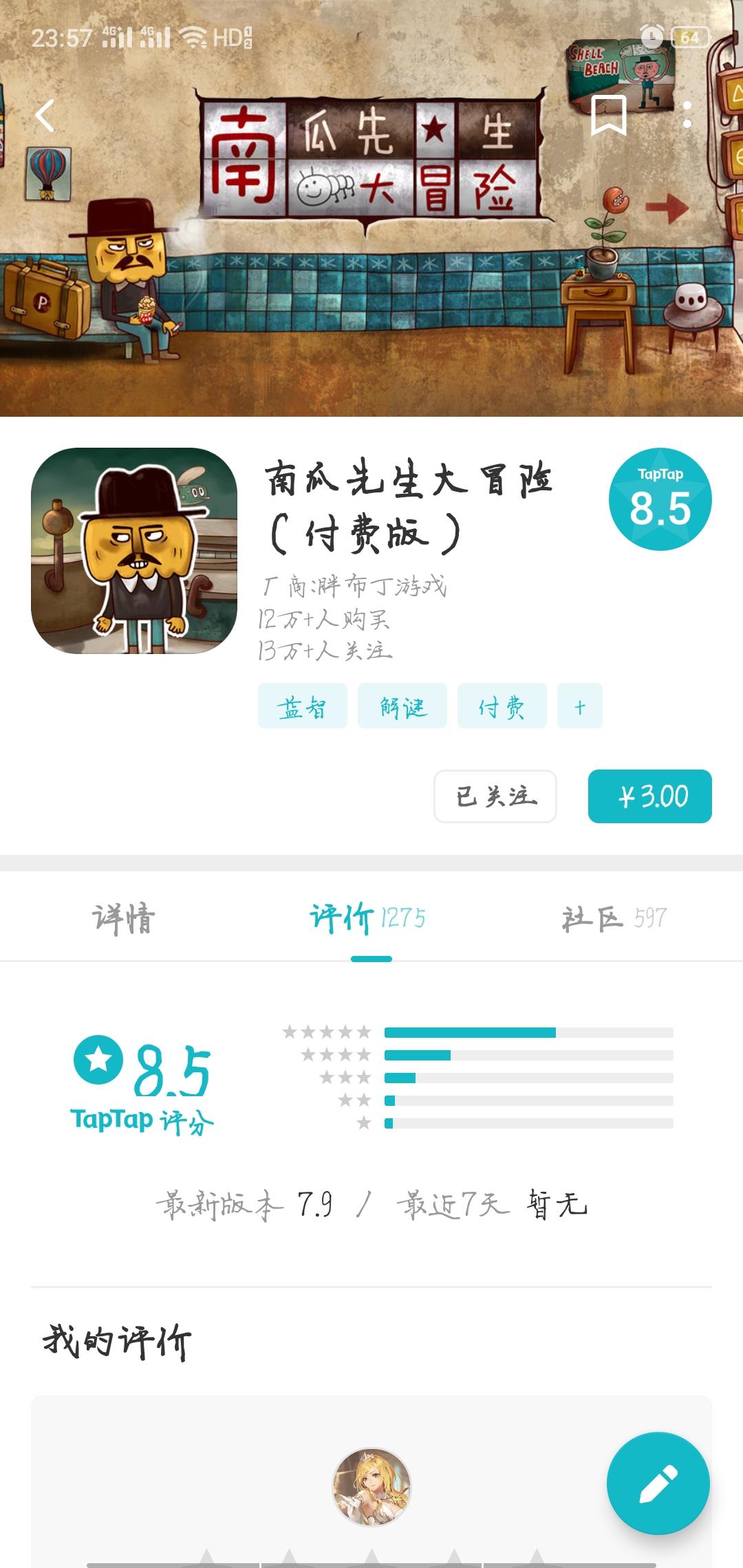The image size is (743, 1568).
Task: Tap the 已关注 follow button
Action: [x=495, y=796]
